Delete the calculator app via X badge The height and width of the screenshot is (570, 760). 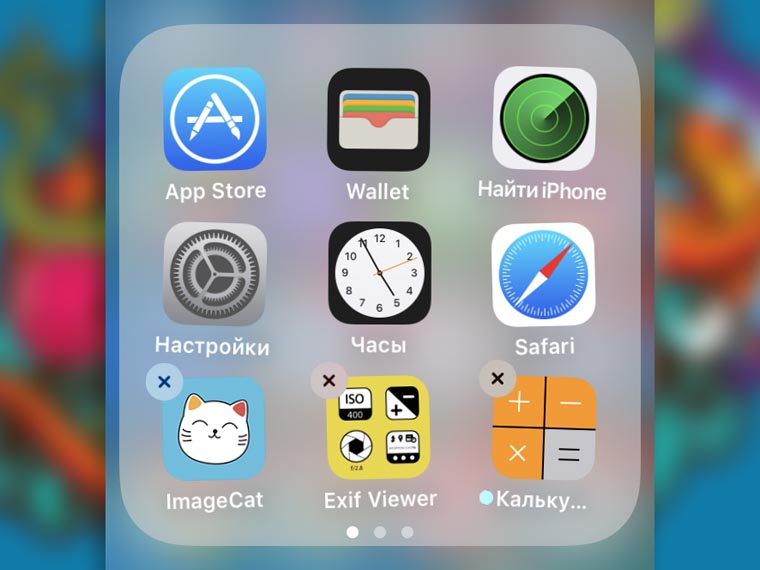pyautogui.click(x=497, y=379)
